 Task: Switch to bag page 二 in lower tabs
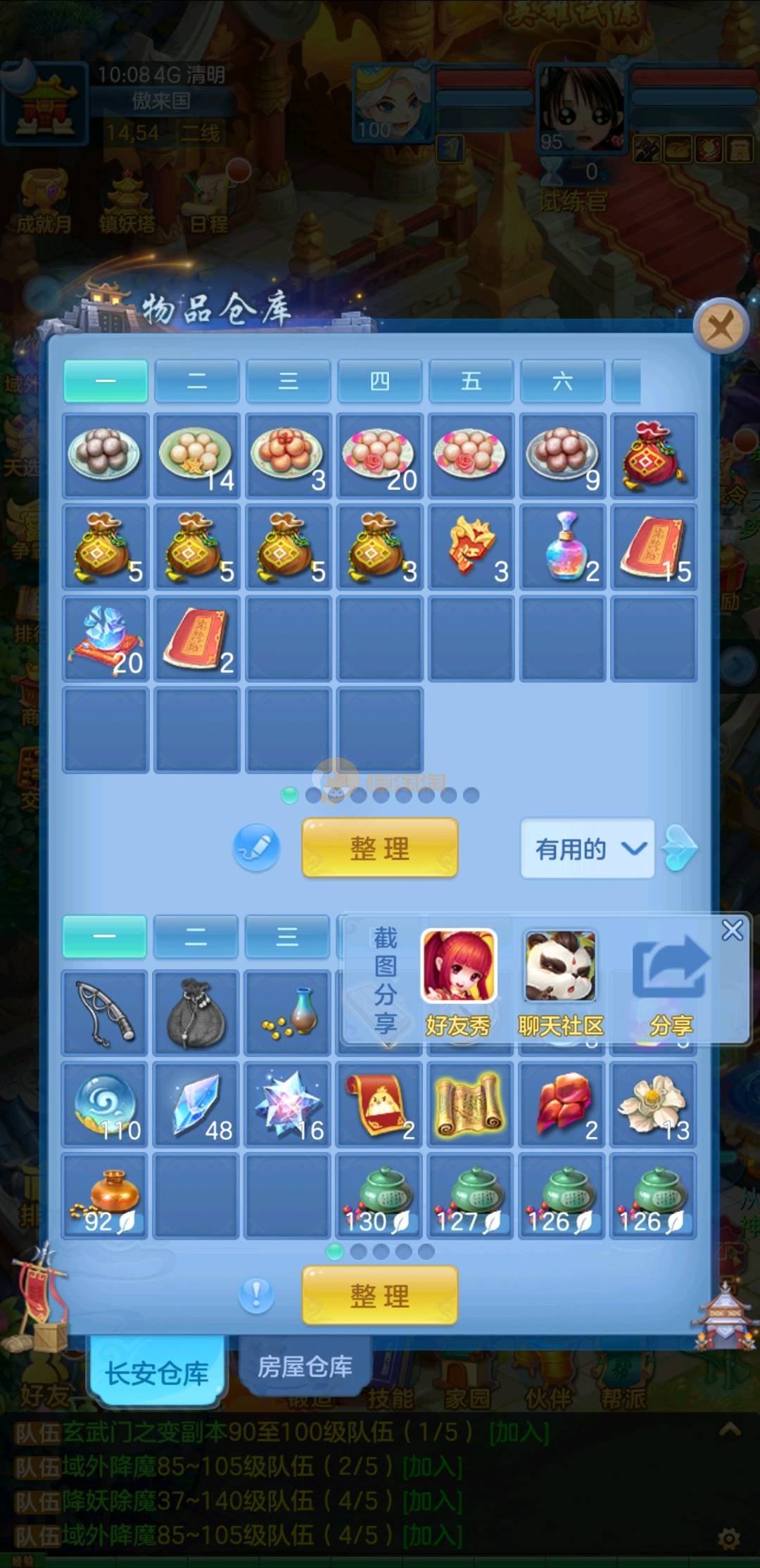196,937
